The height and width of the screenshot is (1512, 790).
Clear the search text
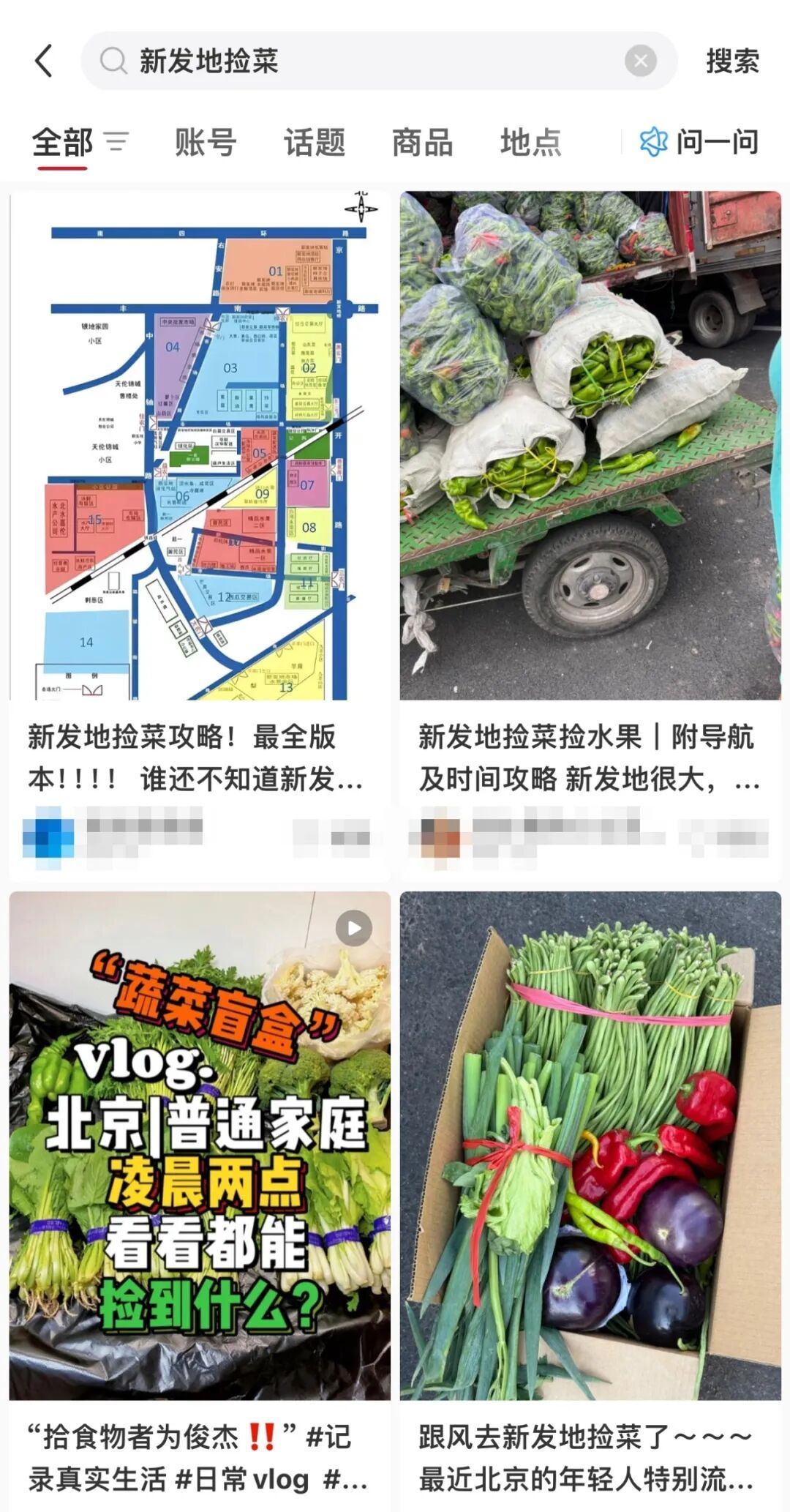640,61
